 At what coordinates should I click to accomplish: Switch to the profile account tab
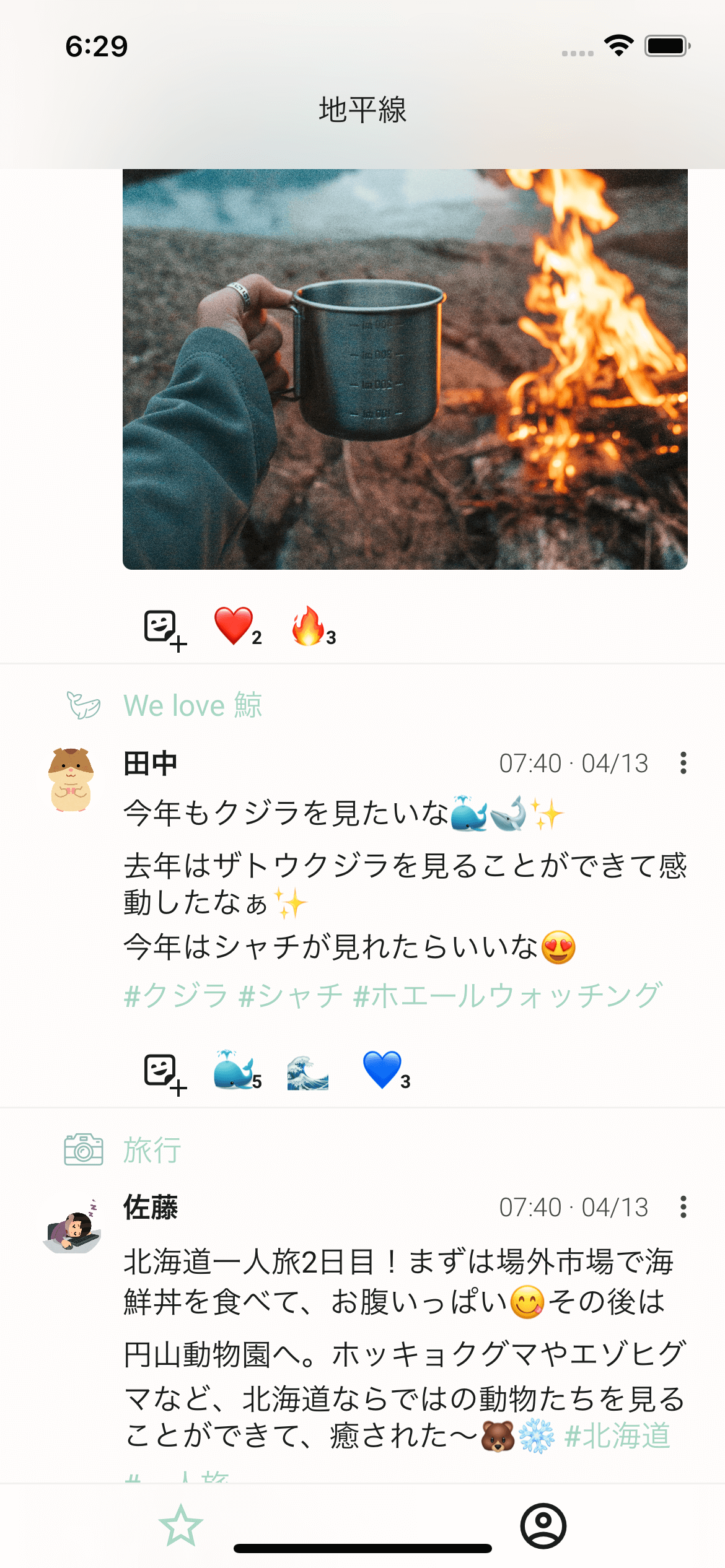pos(543,1527)
